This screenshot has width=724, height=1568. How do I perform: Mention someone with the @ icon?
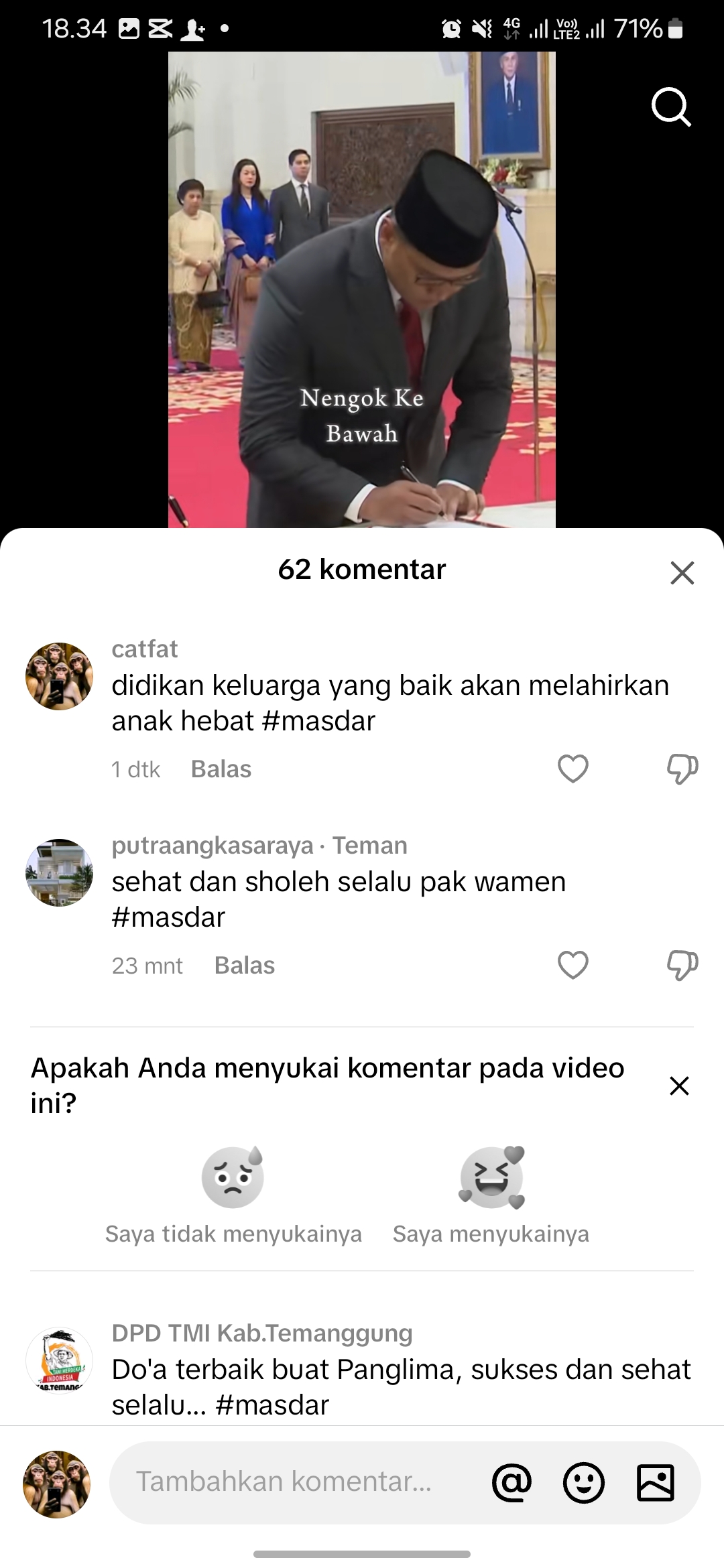pyautogui.click(x=512, y=1483)
